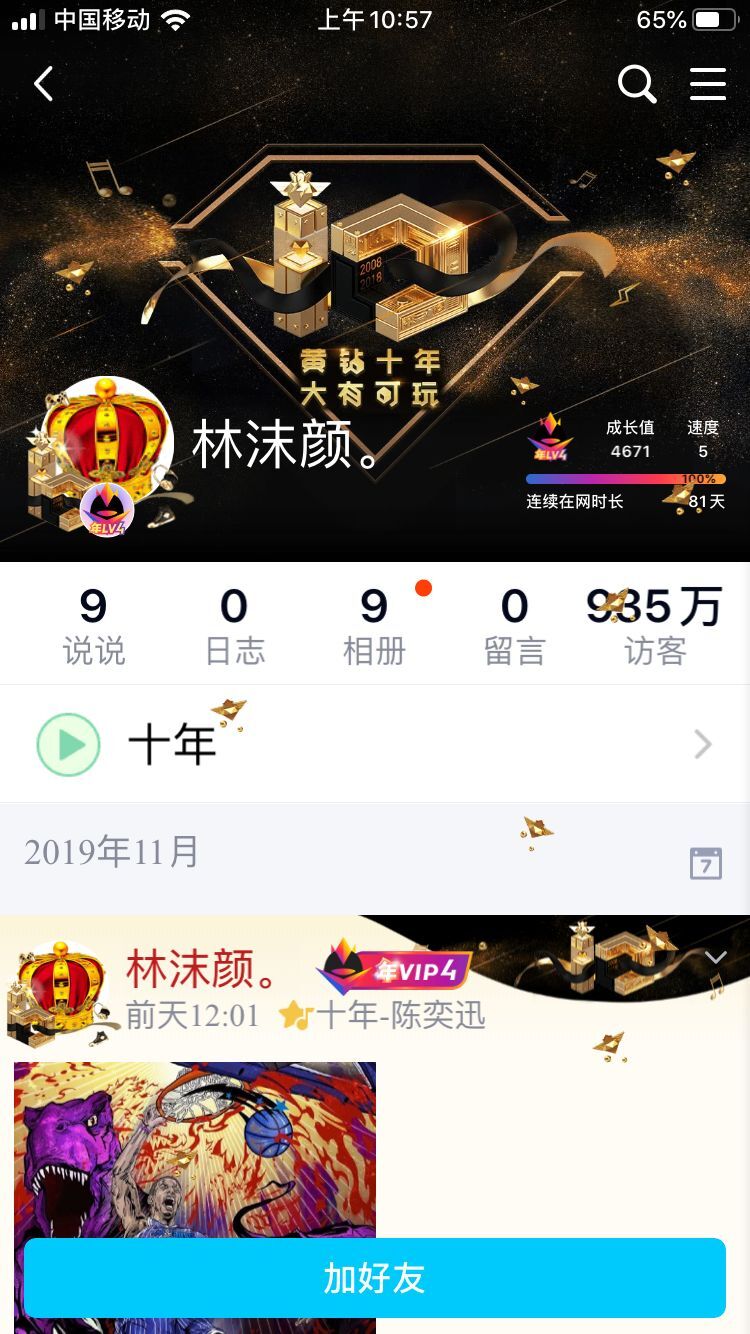
Task: Play the background music 十年
Action: tap(69, 745)
